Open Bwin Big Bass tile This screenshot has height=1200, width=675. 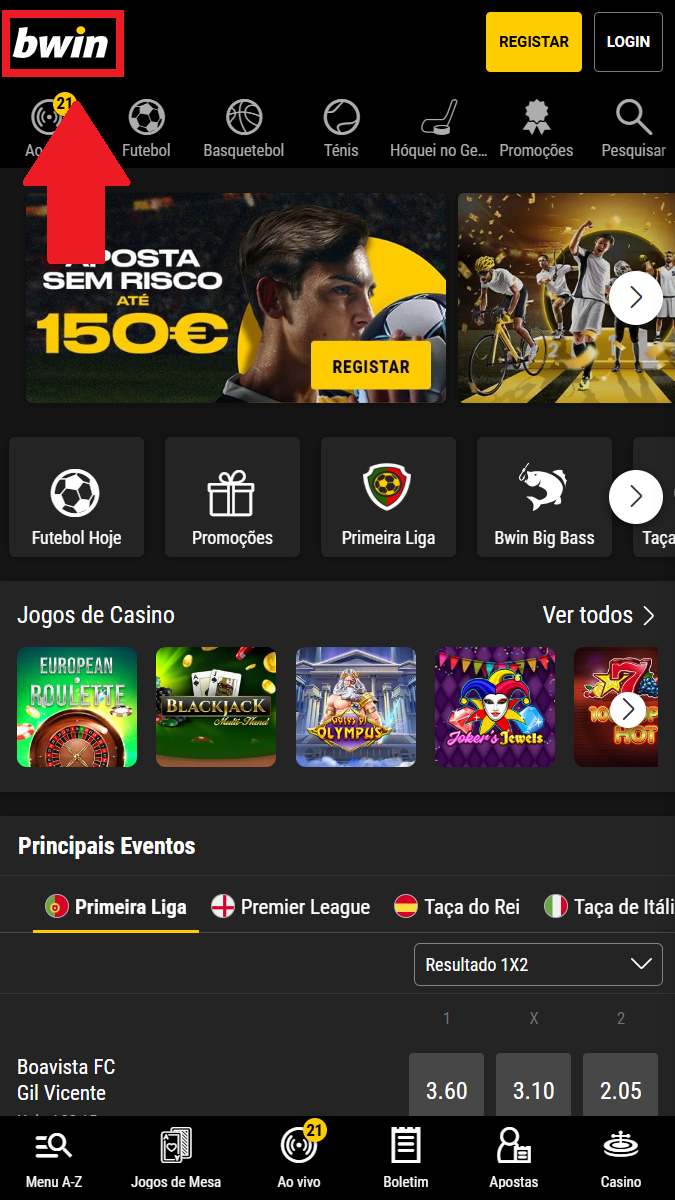click(544, 497)
